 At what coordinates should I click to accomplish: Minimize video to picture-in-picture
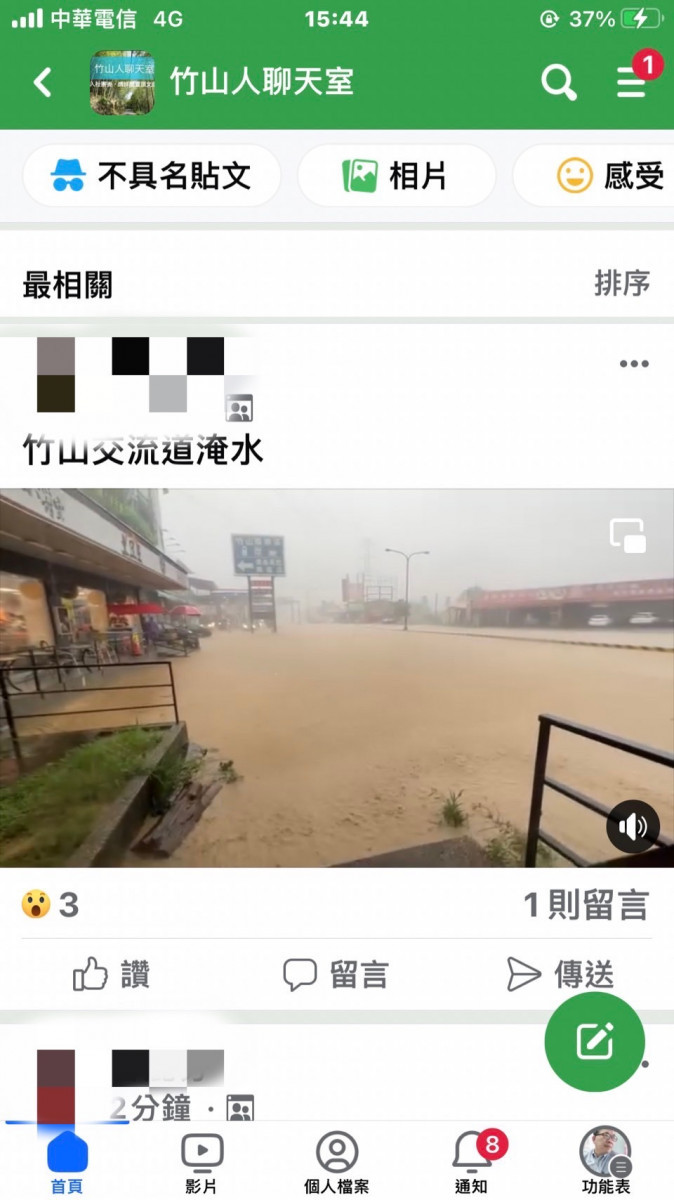point(628,536)
